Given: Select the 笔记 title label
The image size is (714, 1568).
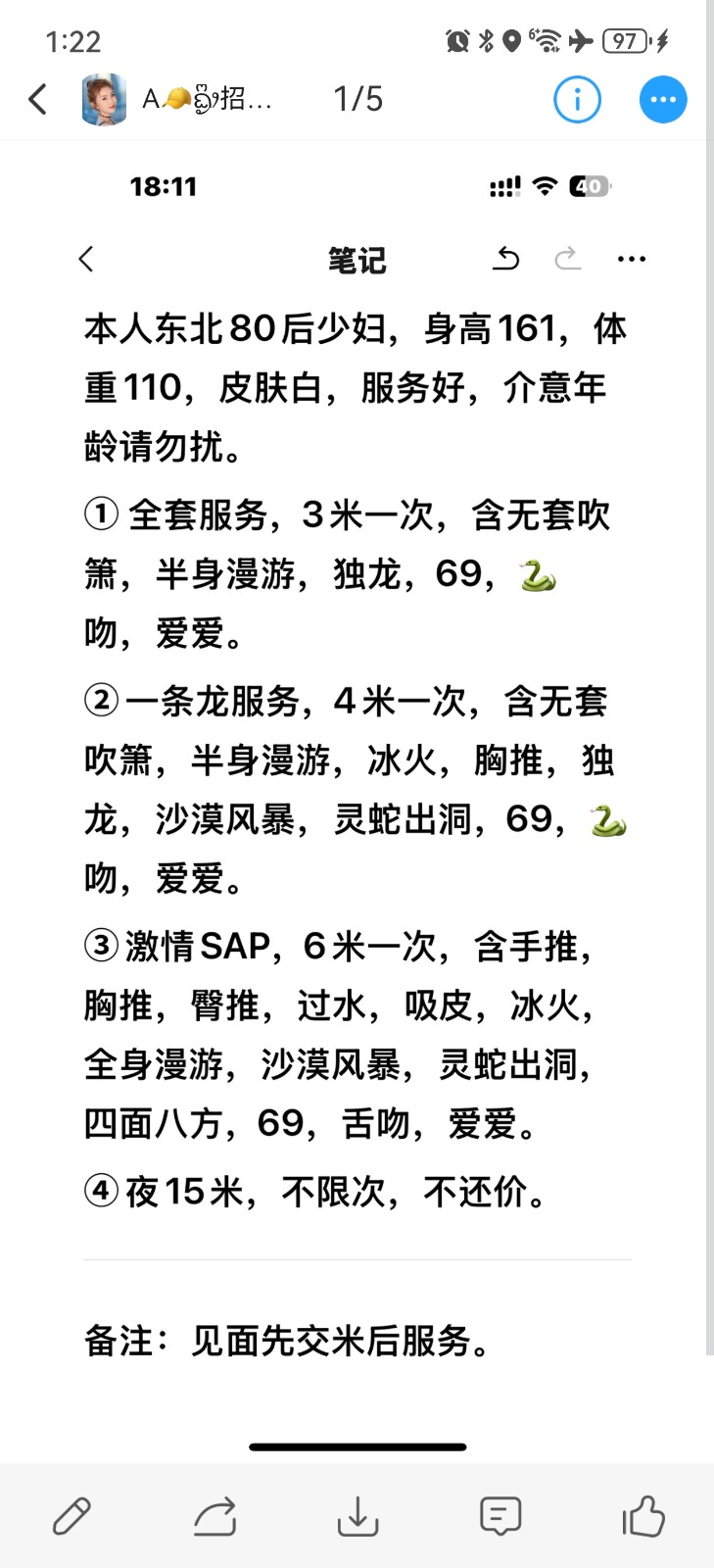Looking at the screenshot, I should coord(357,261).
